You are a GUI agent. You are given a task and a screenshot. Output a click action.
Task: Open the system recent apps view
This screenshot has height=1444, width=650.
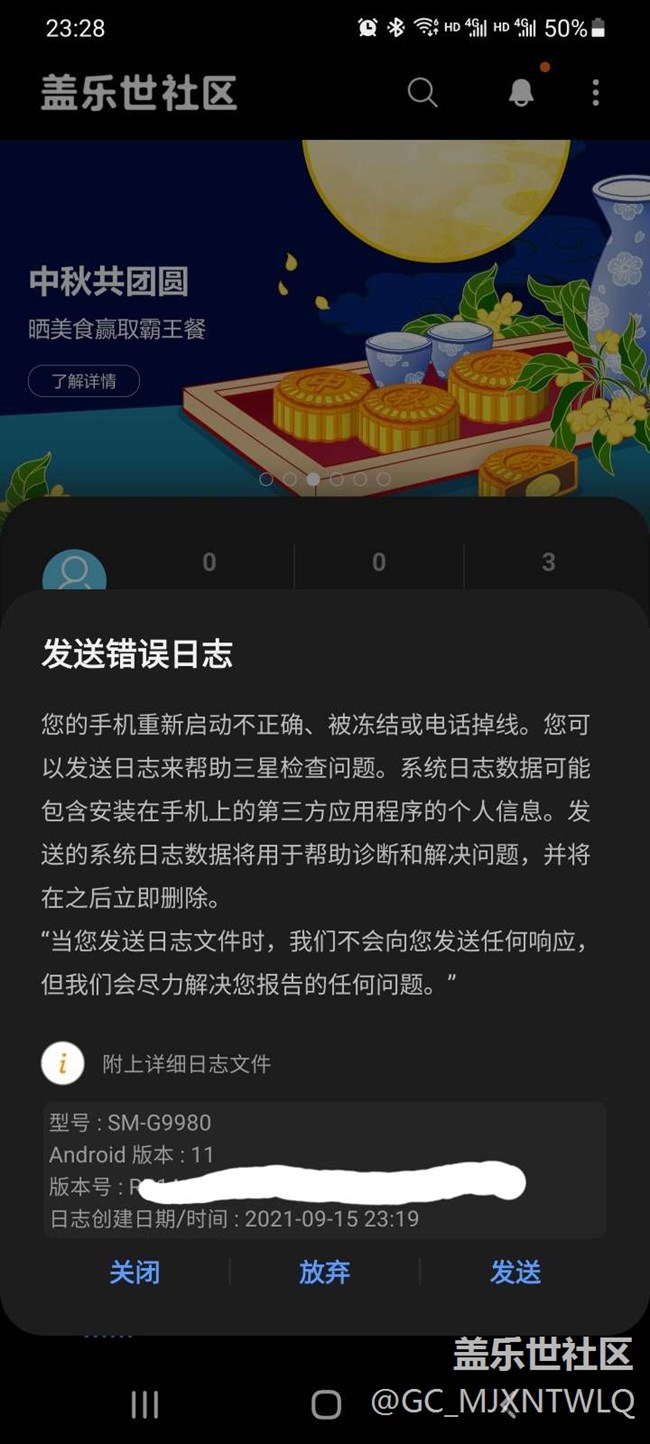(x=145, y=1405)
